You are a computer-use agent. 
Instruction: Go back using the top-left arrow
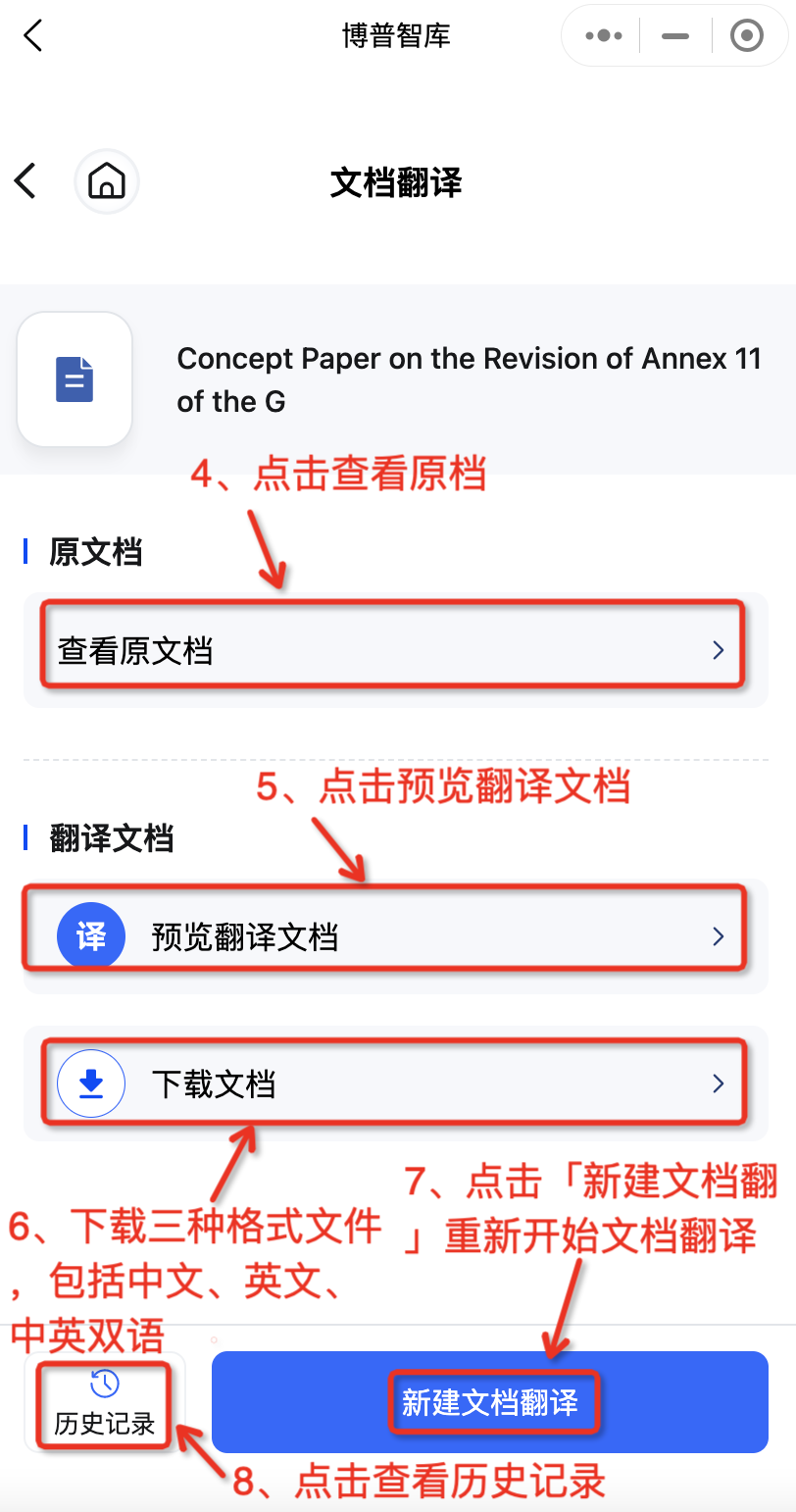pyautogui.click(x=33, y=36)
